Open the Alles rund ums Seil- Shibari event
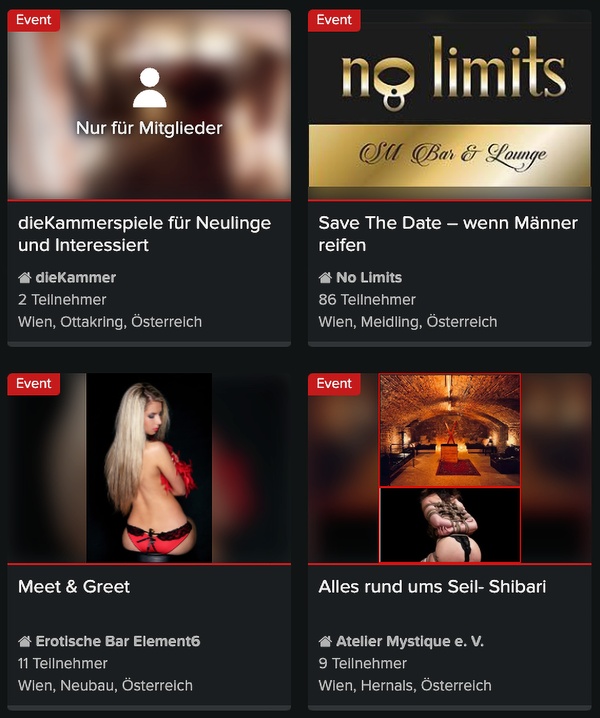This screenshot has height=718, width=600. tap(432, 587)
